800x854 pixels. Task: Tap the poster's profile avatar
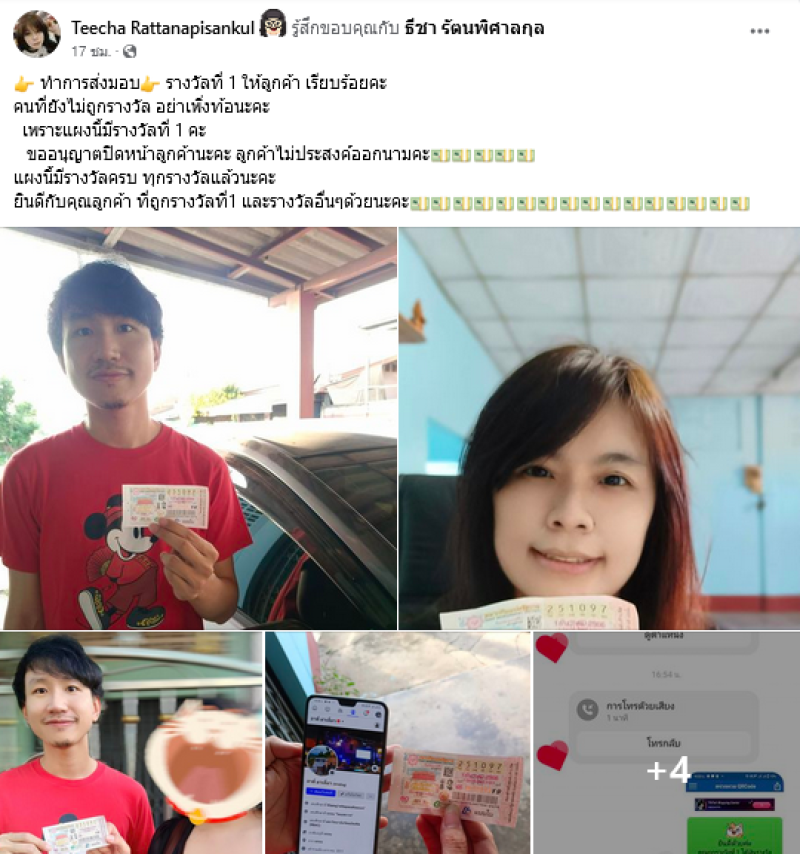coord(36,34)
